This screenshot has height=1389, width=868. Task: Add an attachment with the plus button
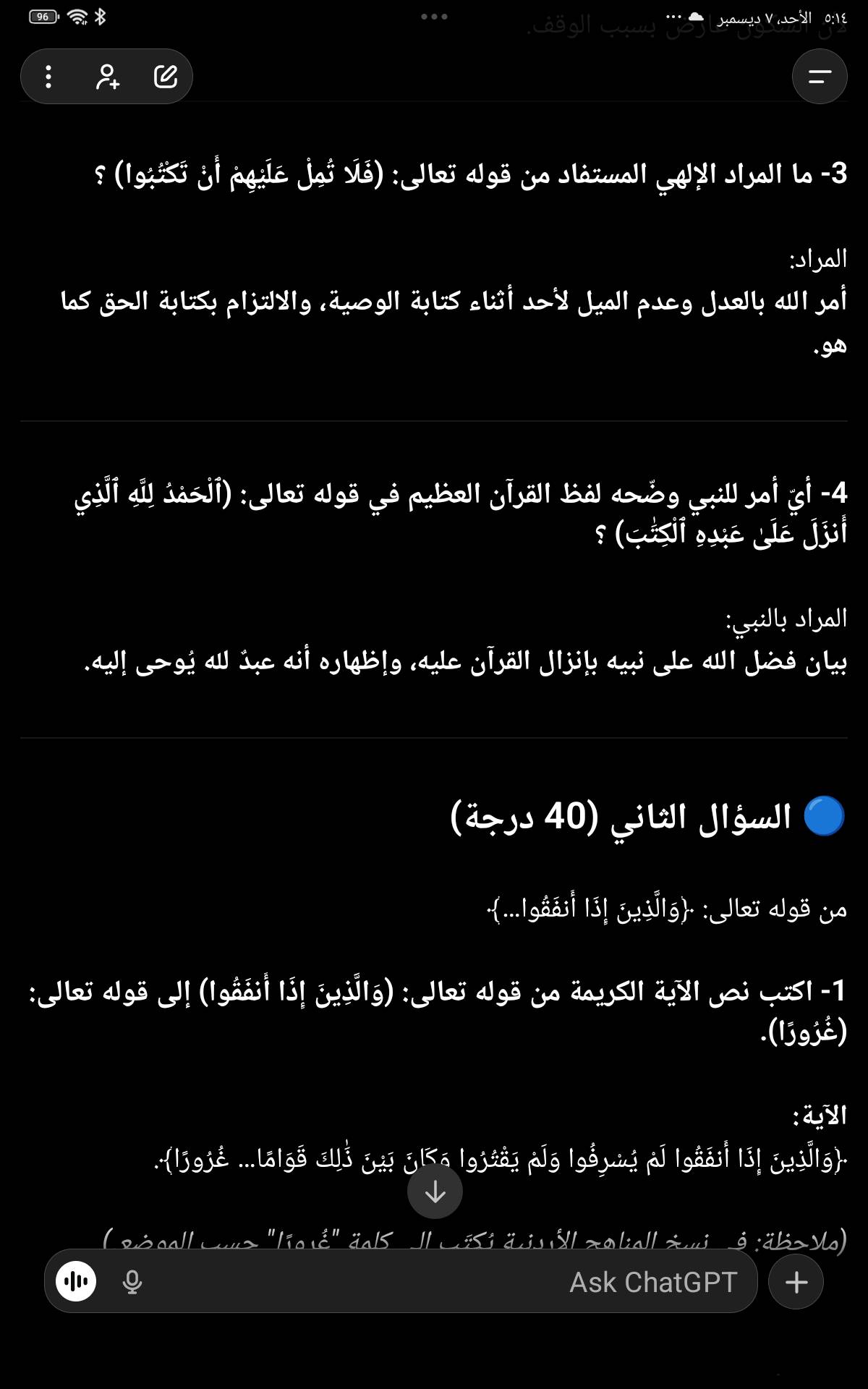(x=796, y=1282)
